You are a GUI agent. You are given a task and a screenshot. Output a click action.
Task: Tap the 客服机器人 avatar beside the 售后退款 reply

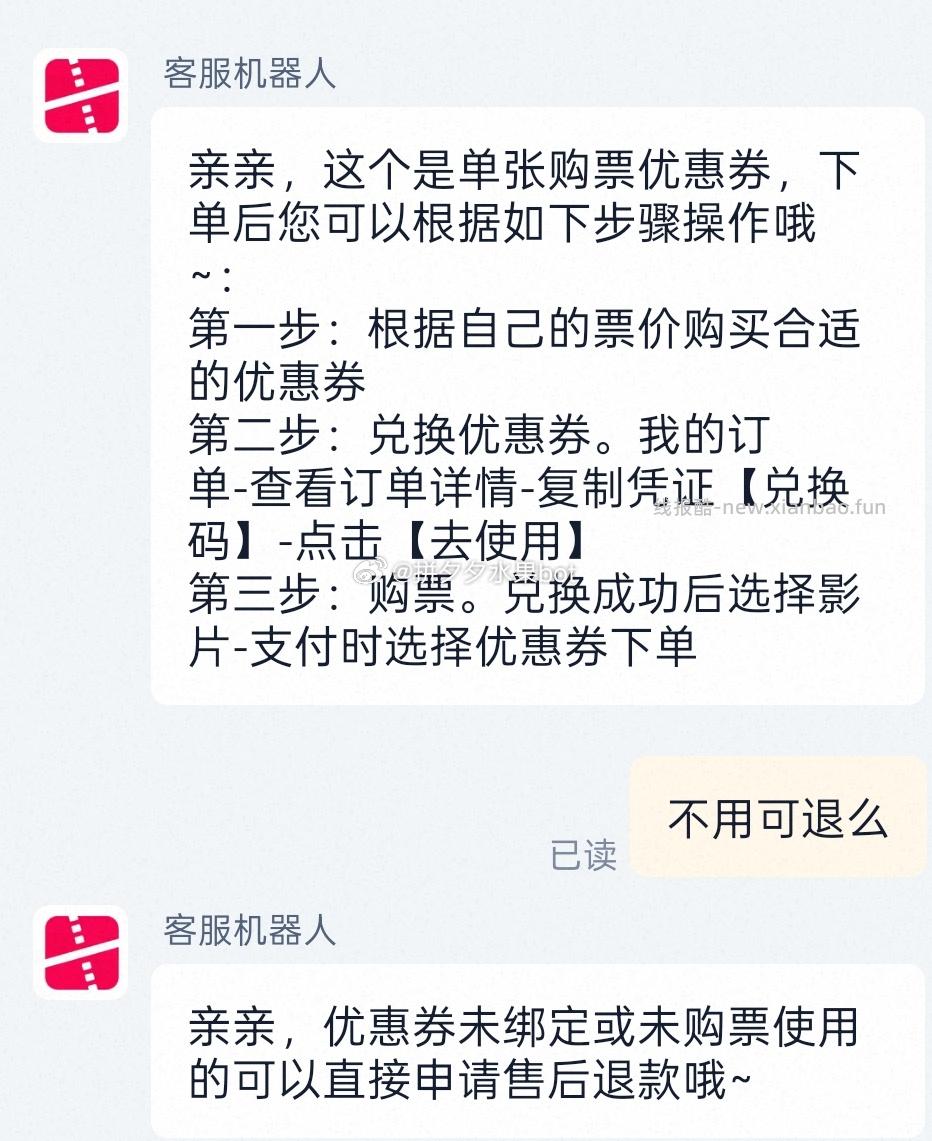[80, 953]
